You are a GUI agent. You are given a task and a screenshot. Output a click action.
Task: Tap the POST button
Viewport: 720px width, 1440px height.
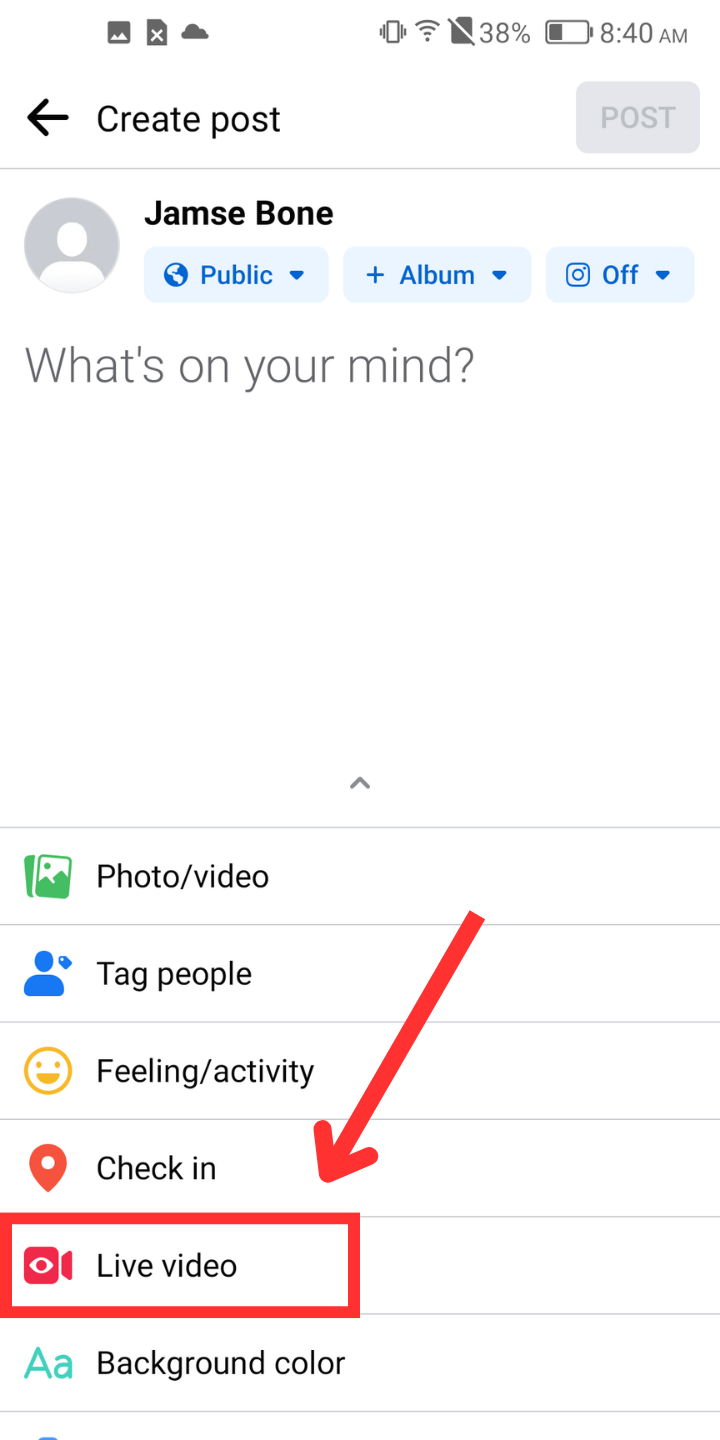click(637, 118)
